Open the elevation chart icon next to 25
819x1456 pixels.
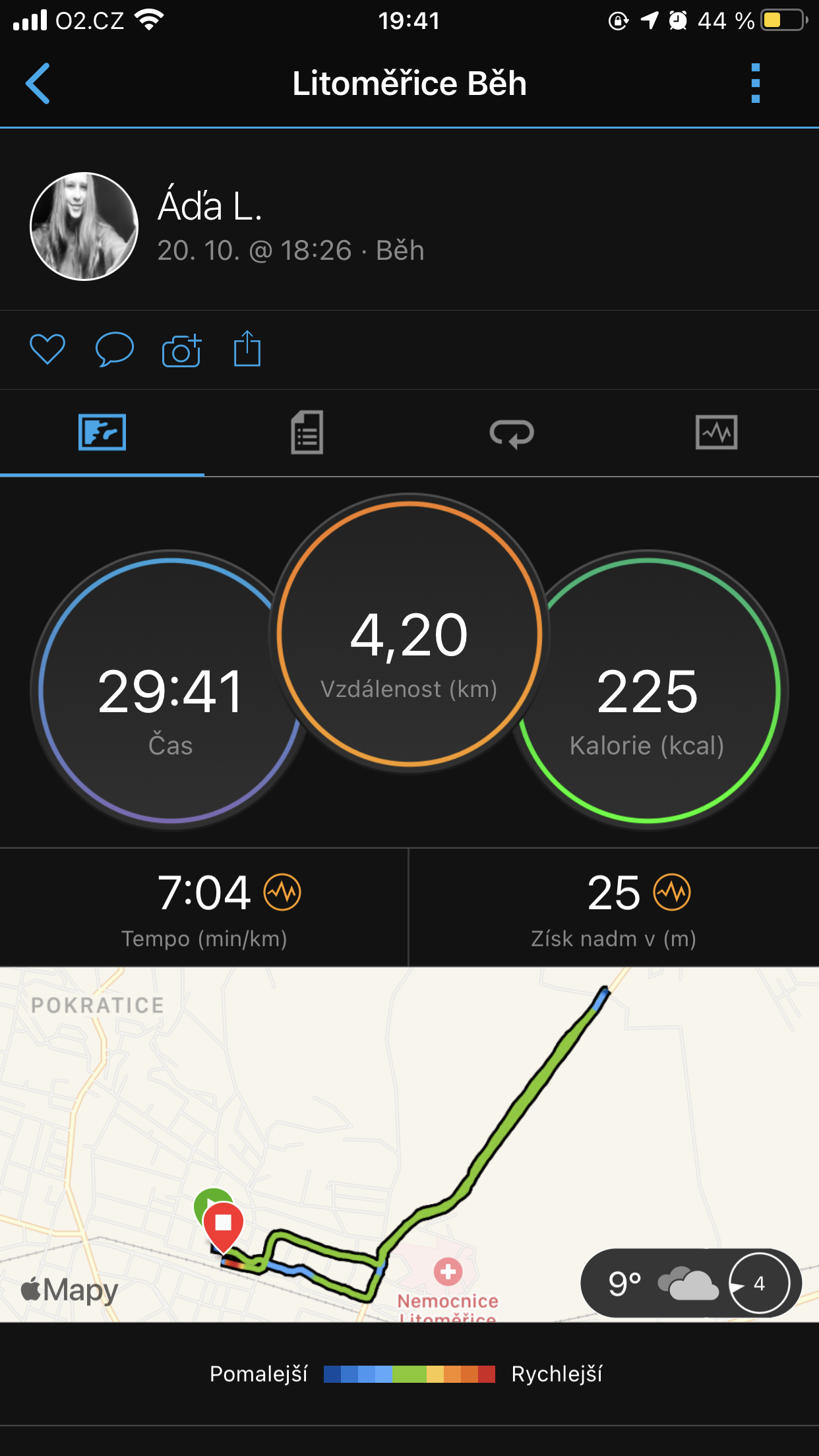(x=672, y=892)
